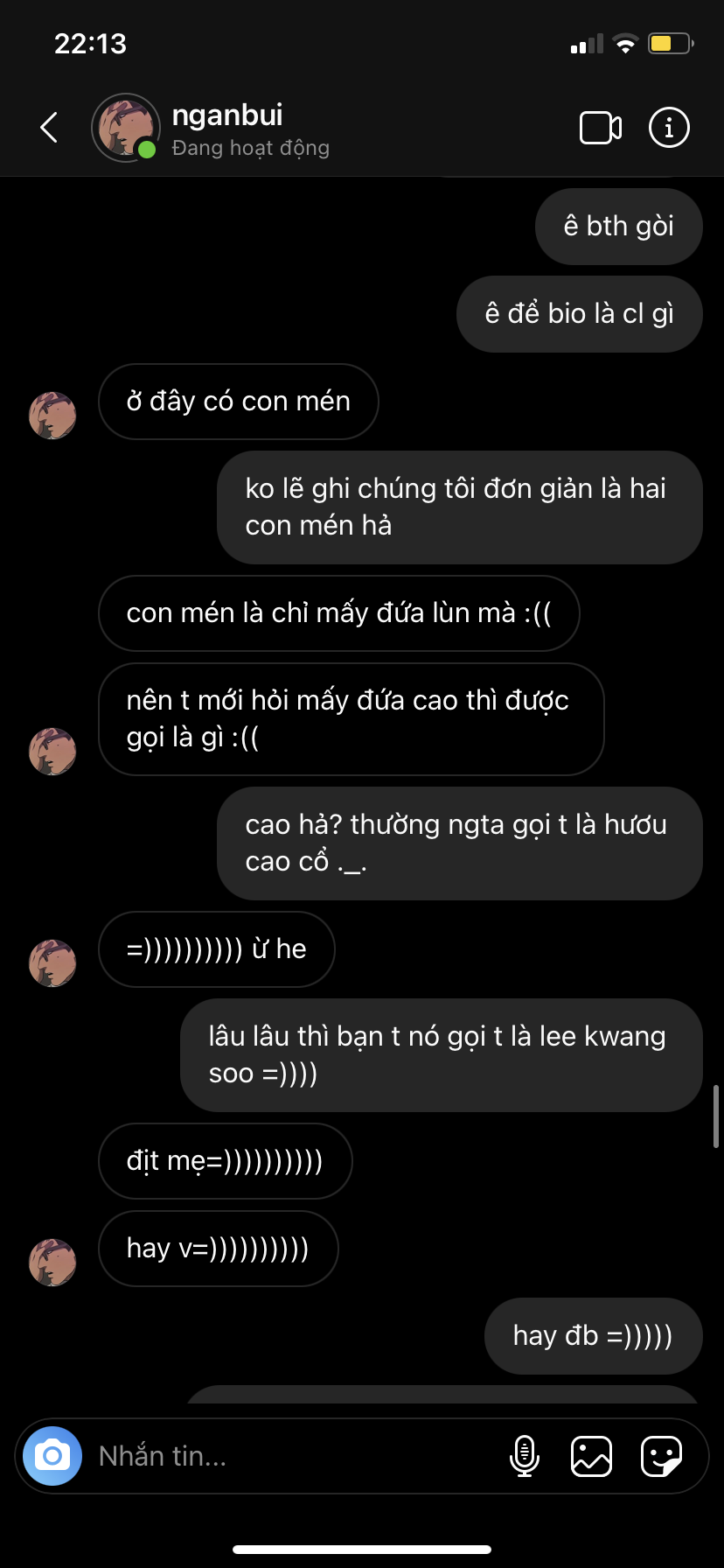The height and width of the screenshot is (1568, 724).
Task: Open conversation info details
Action: tap(669, 128)
